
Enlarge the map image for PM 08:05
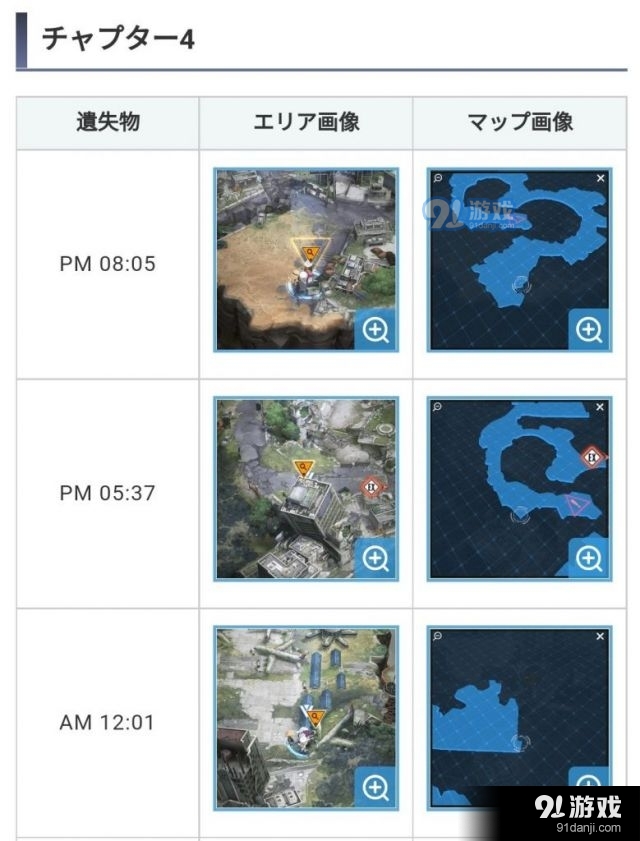(589, 330)
